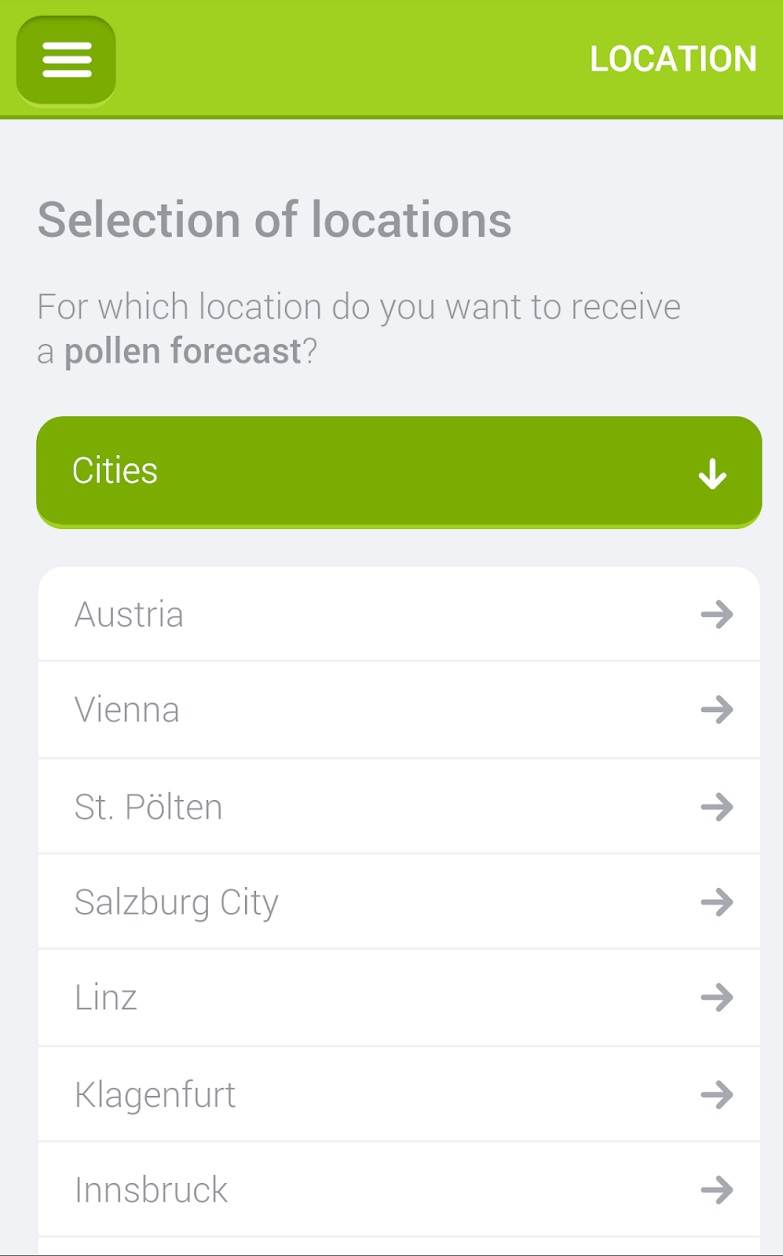Expand the Cities dropdown

tap(399, 471)
